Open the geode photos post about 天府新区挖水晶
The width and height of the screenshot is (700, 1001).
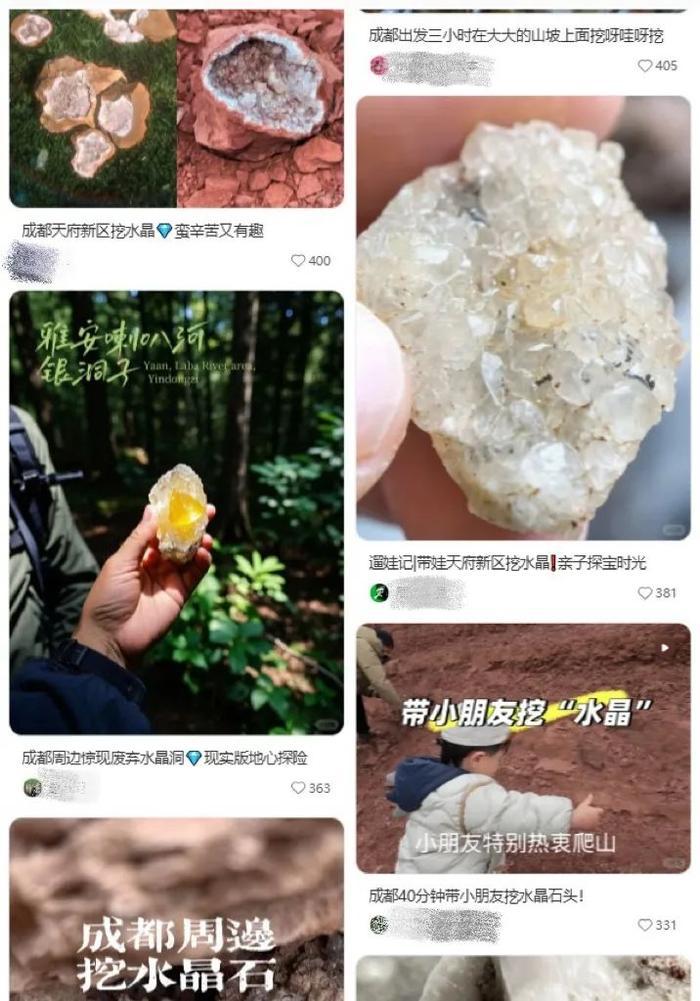(176, 108)
